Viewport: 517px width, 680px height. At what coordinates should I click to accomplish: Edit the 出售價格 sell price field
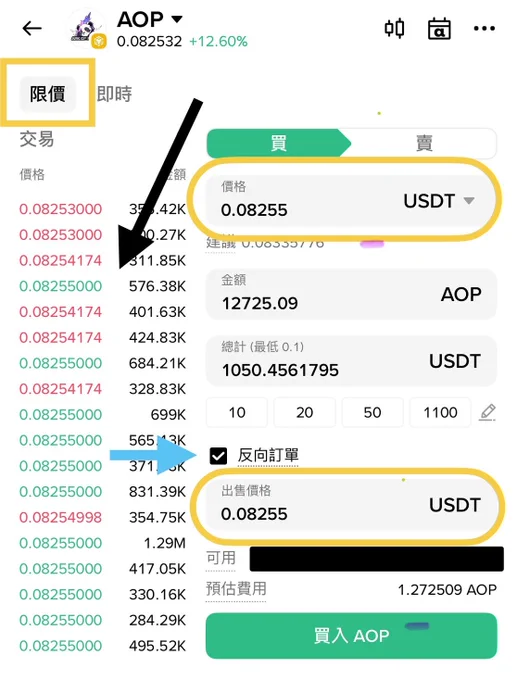[x=350, y=505]
